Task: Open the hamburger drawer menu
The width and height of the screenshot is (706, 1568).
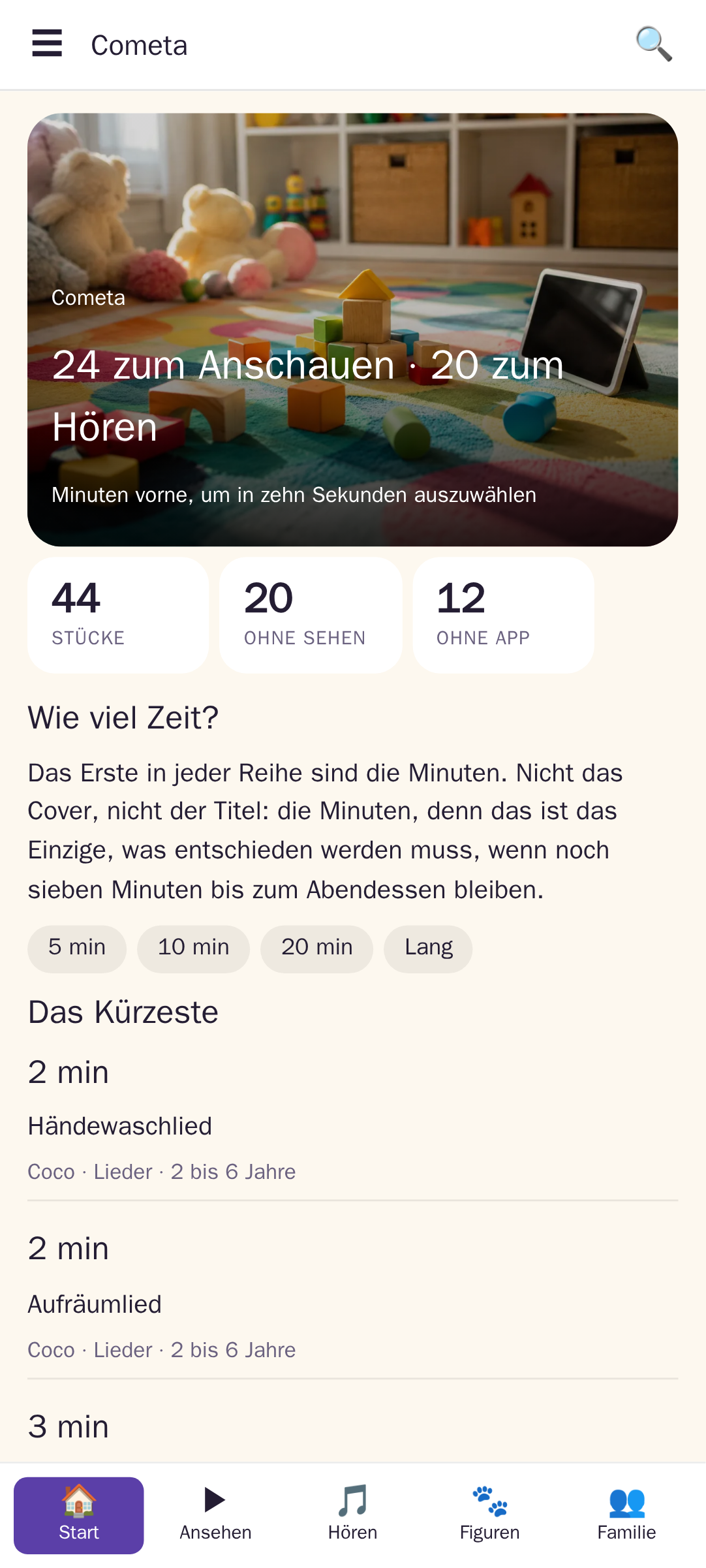Action: pos(47,44)
